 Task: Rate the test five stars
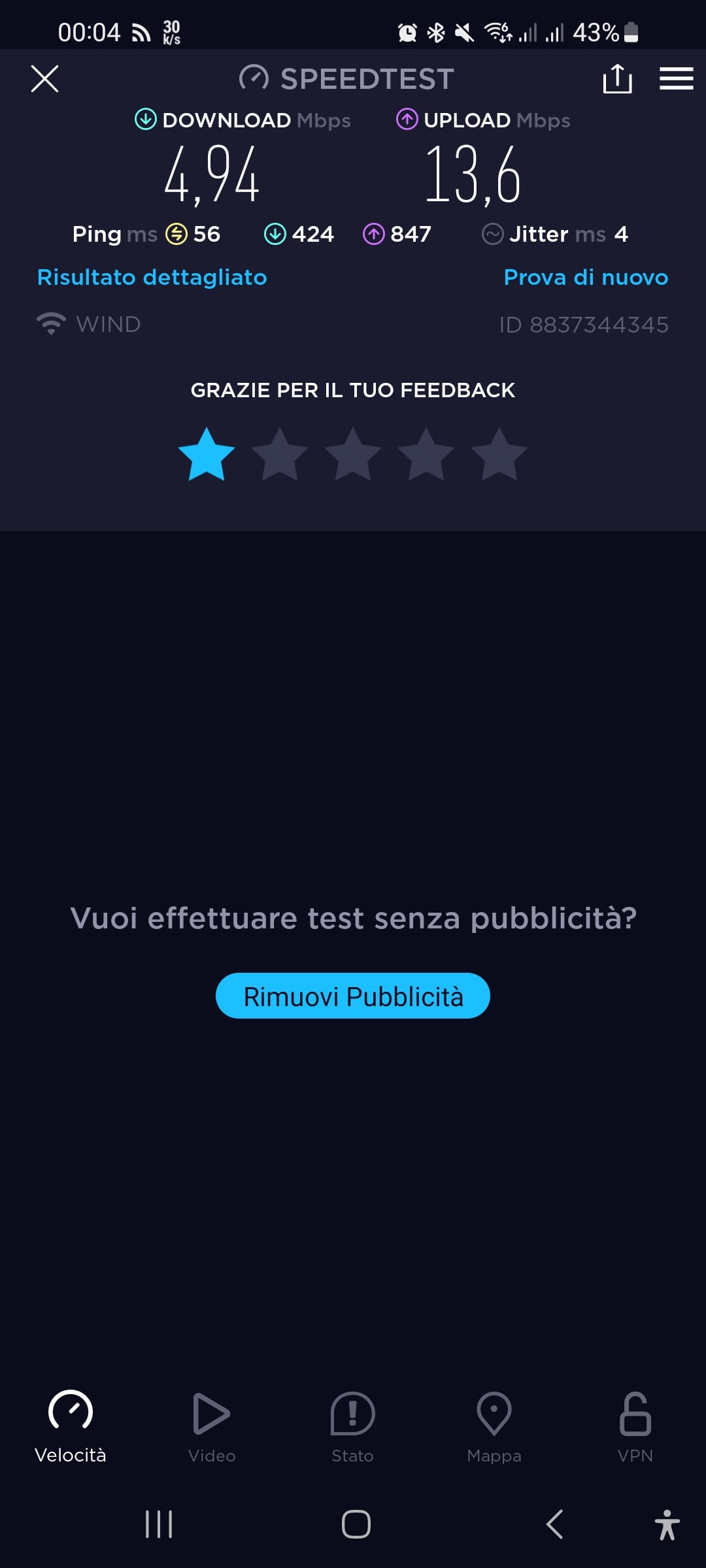coord(499,455)
